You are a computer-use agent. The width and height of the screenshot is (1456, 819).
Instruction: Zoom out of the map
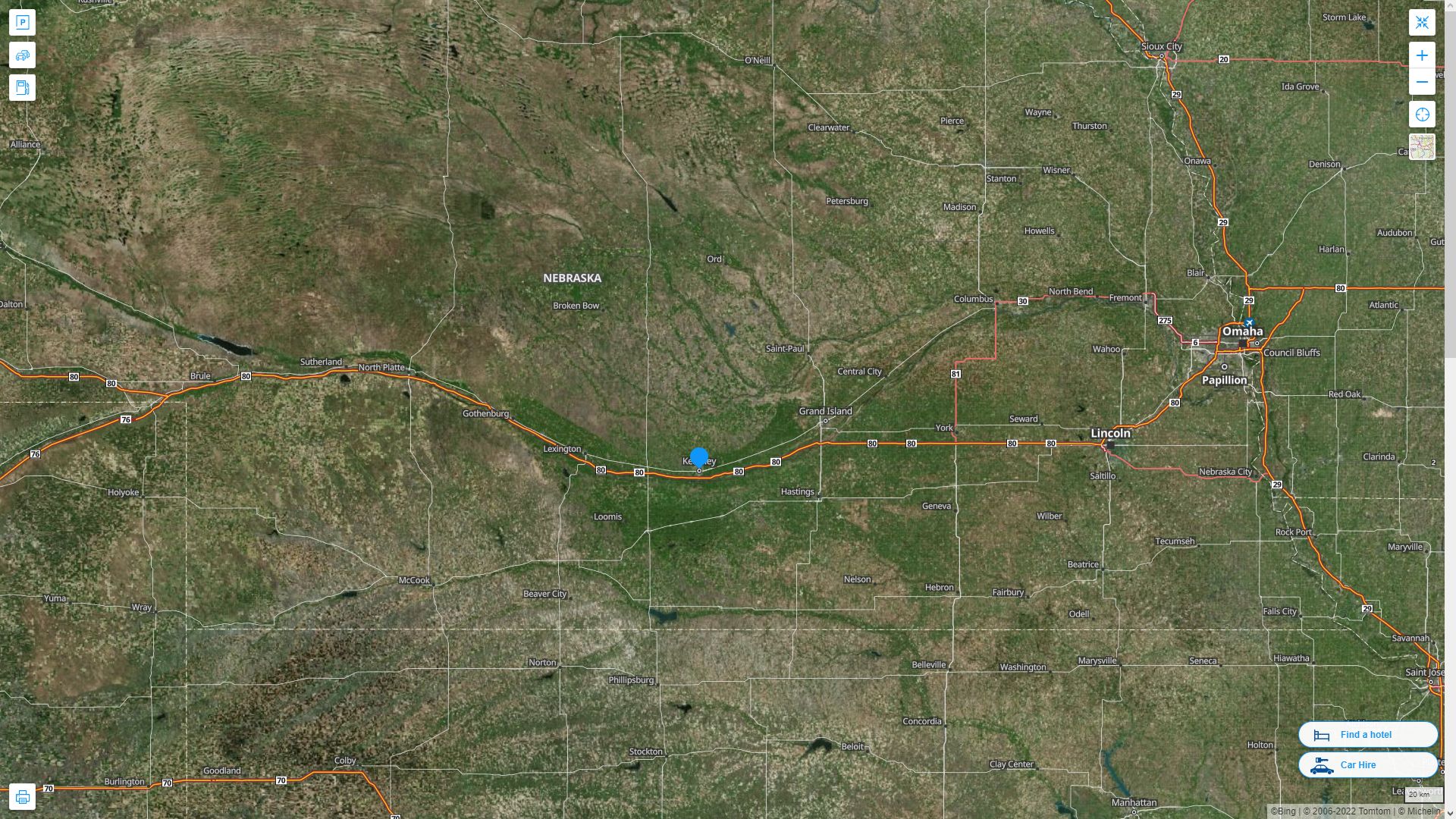(1422, 82)
